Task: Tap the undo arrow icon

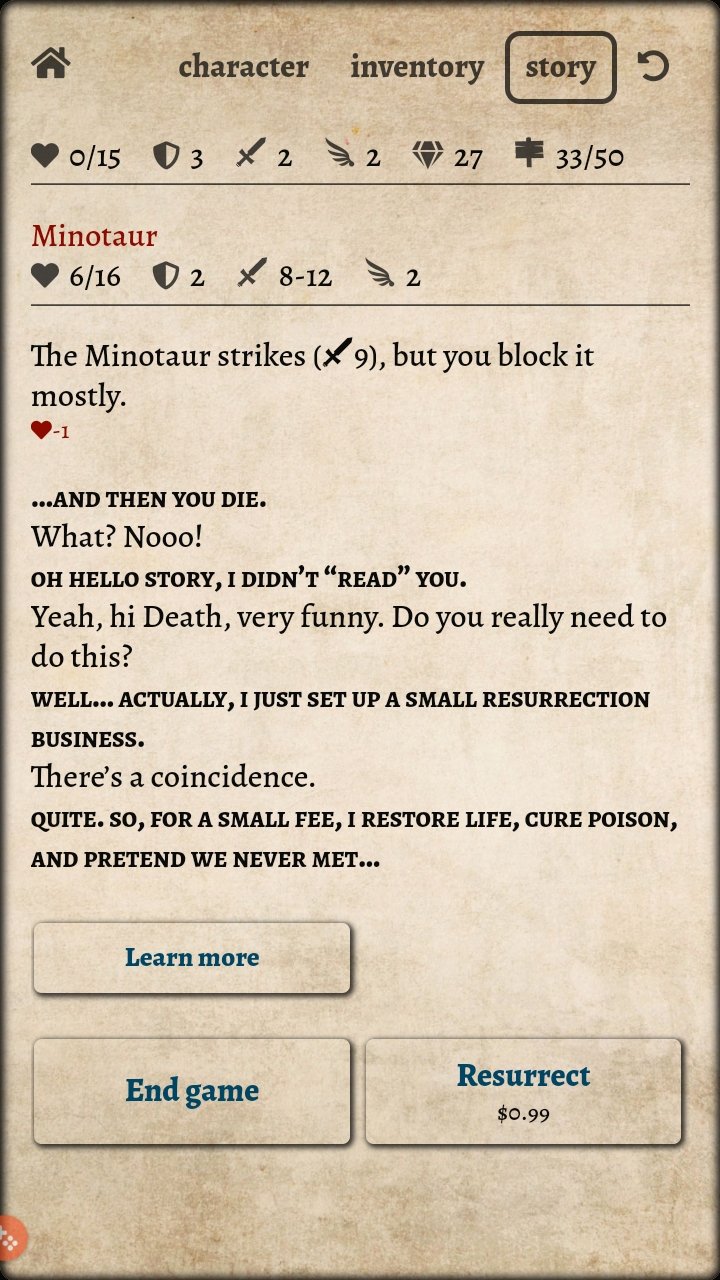Action: pyautogui.click(x=653, y=67)
